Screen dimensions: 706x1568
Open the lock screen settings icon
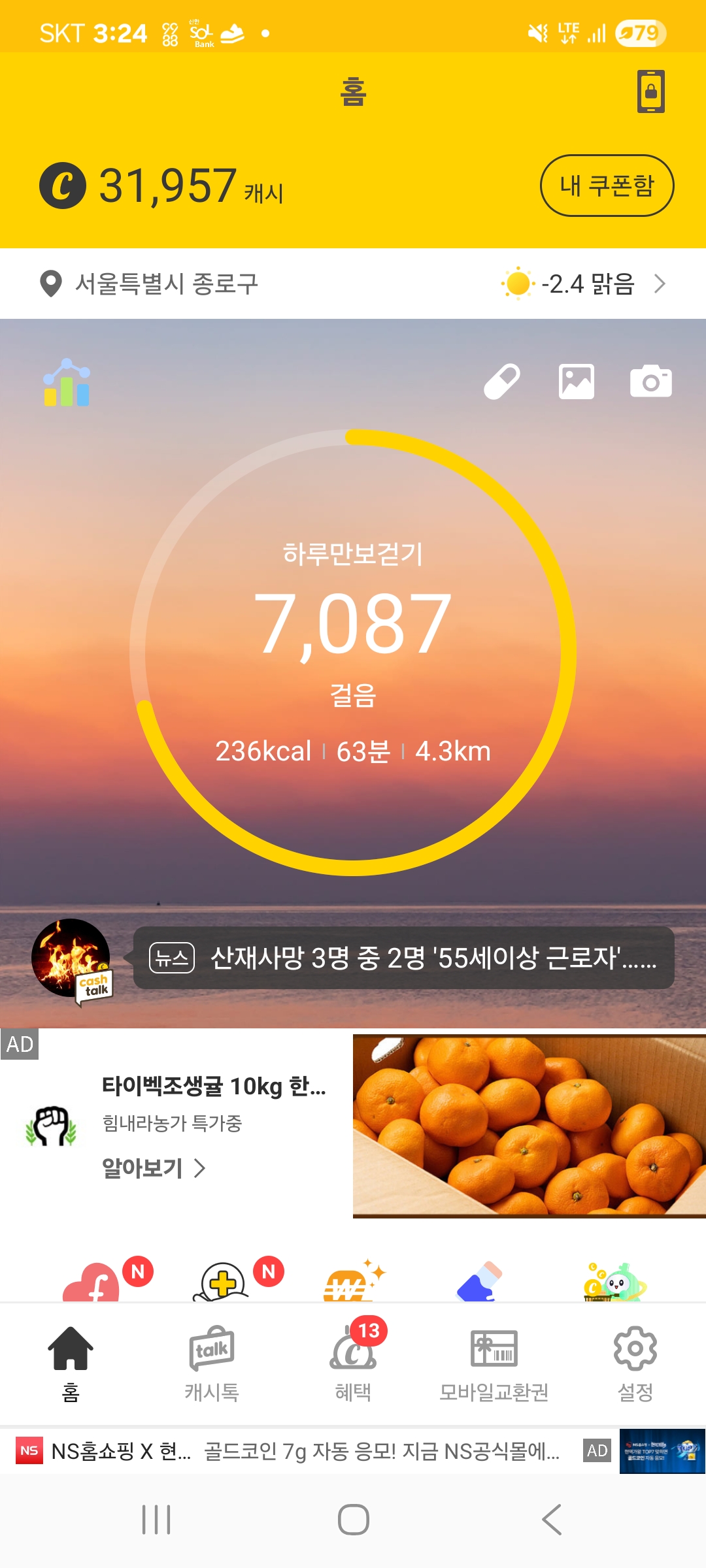(x=650, y=91)
